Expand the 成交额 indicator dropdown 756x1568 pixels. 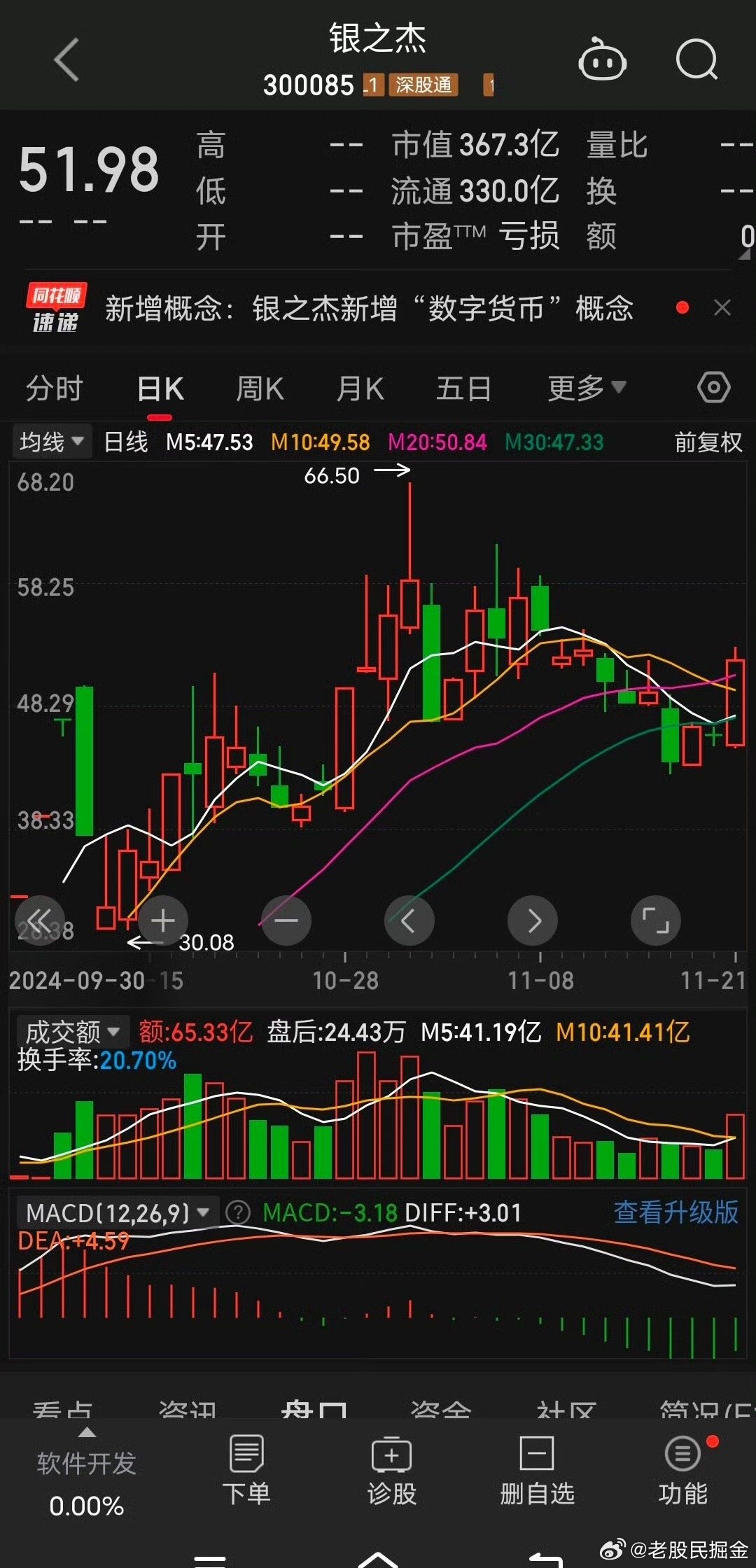73,1031
